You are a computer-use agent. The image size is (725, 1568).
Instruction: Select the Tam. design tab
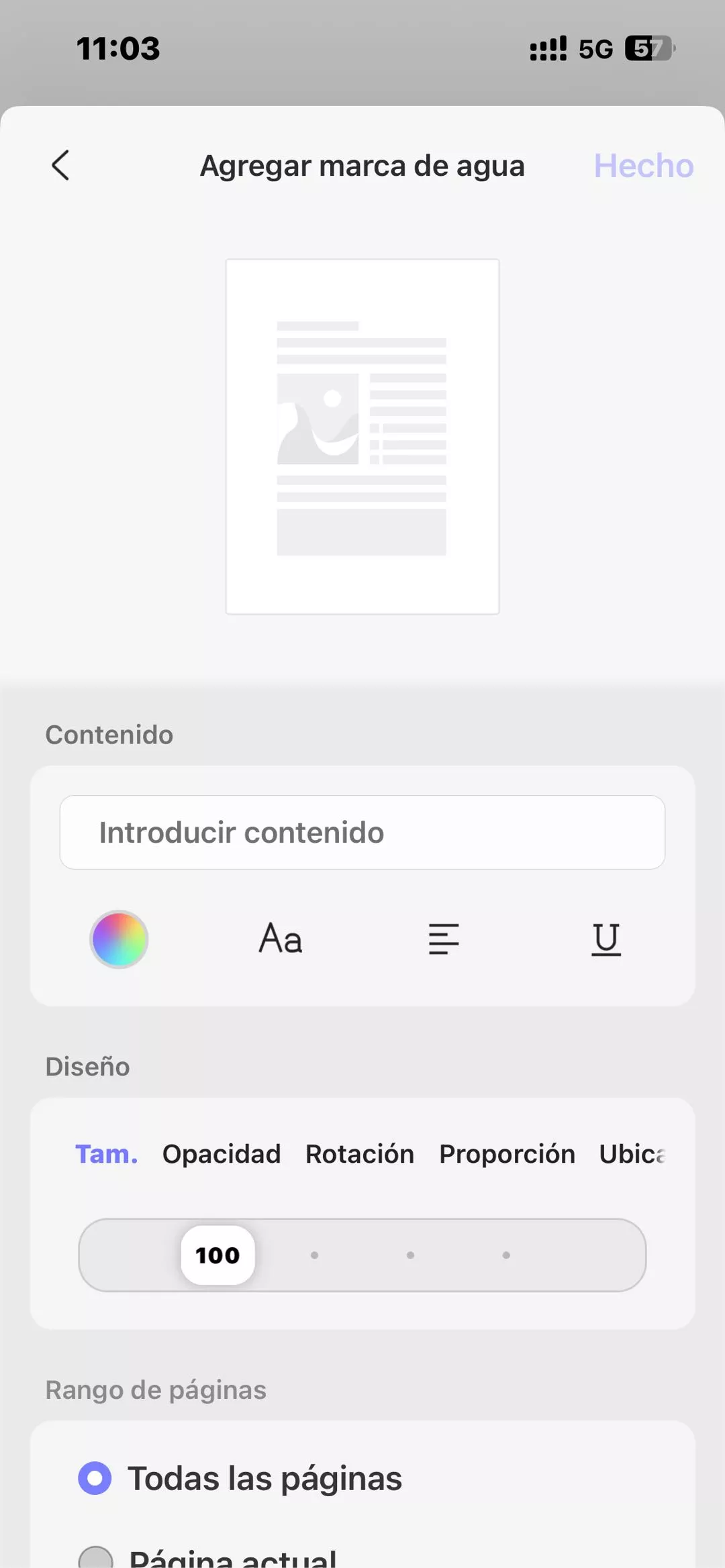[x=106, y=1154]
